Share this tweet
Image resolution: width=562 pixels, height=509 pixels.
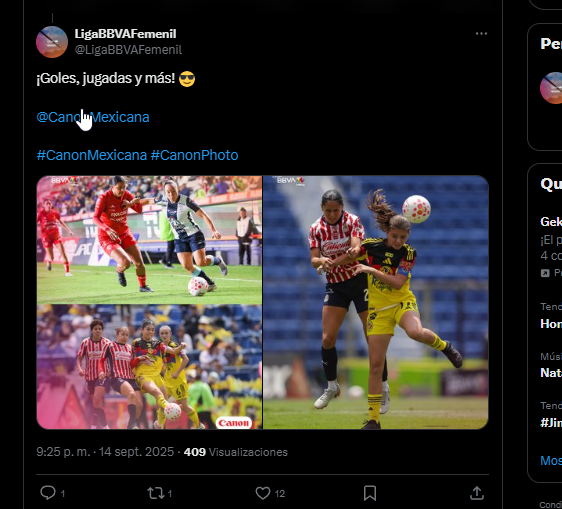(x=477, y=493)
